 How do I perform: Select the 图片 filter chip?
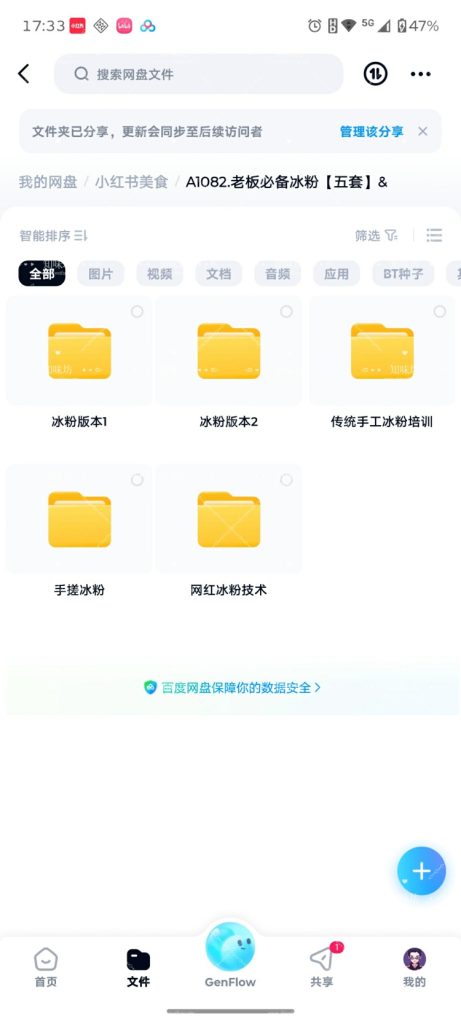pyautogui.click(x=101, y=274)
